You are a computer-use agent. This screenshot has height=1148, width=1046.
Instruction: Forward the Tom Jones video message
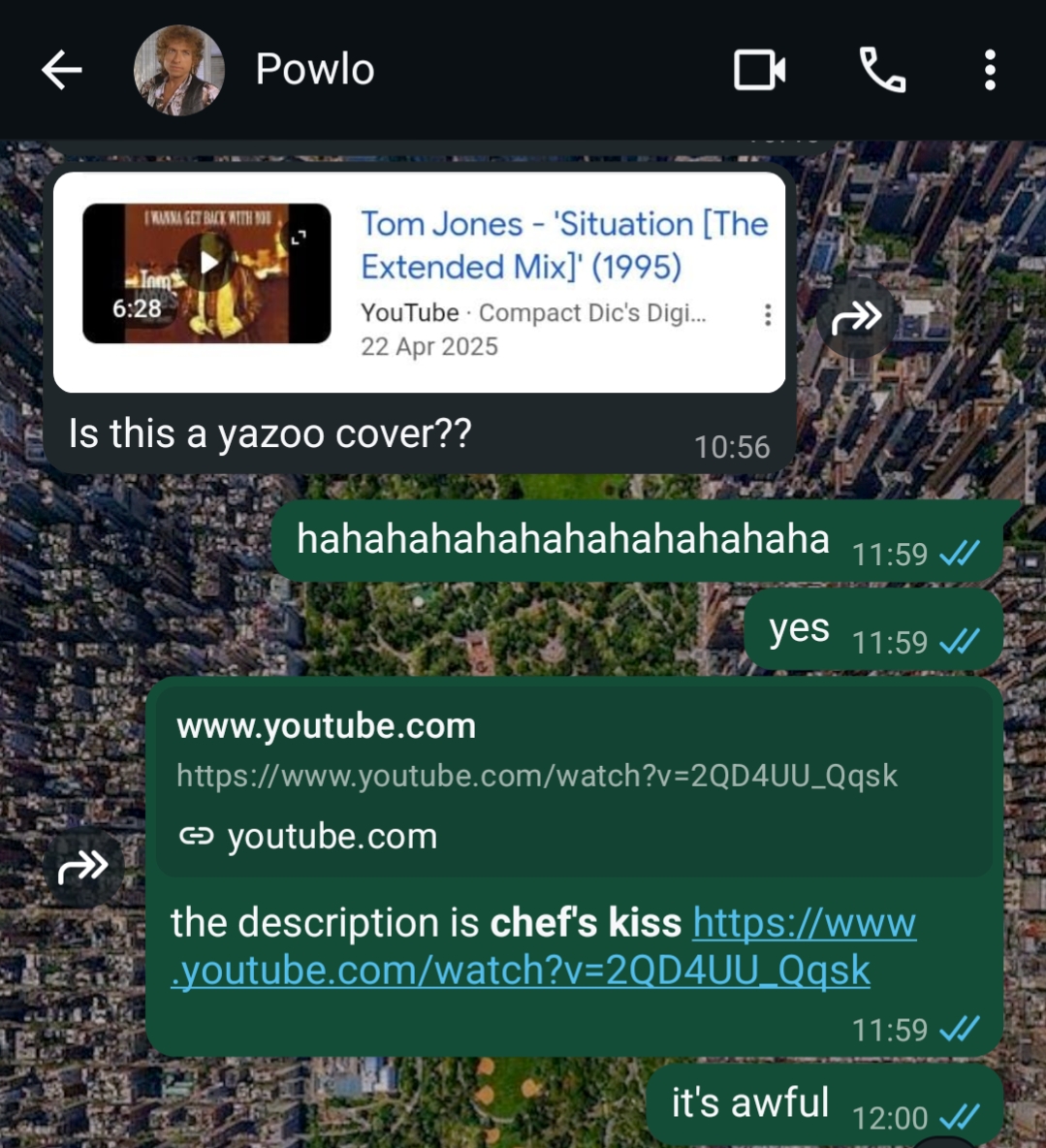(857, 317)
